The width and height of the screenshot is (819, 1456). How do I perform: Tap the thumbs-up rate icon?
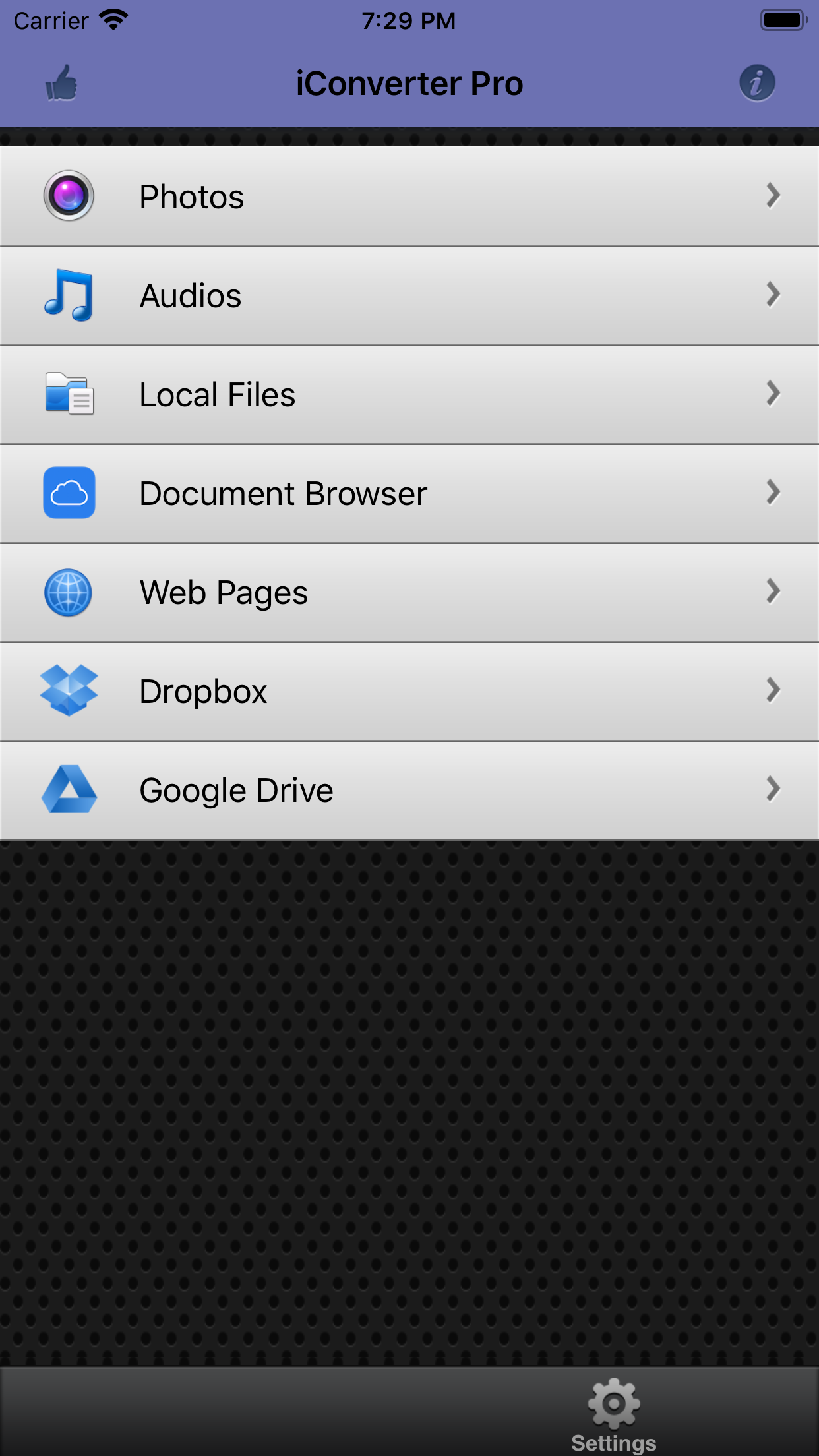tap(61, 84)
